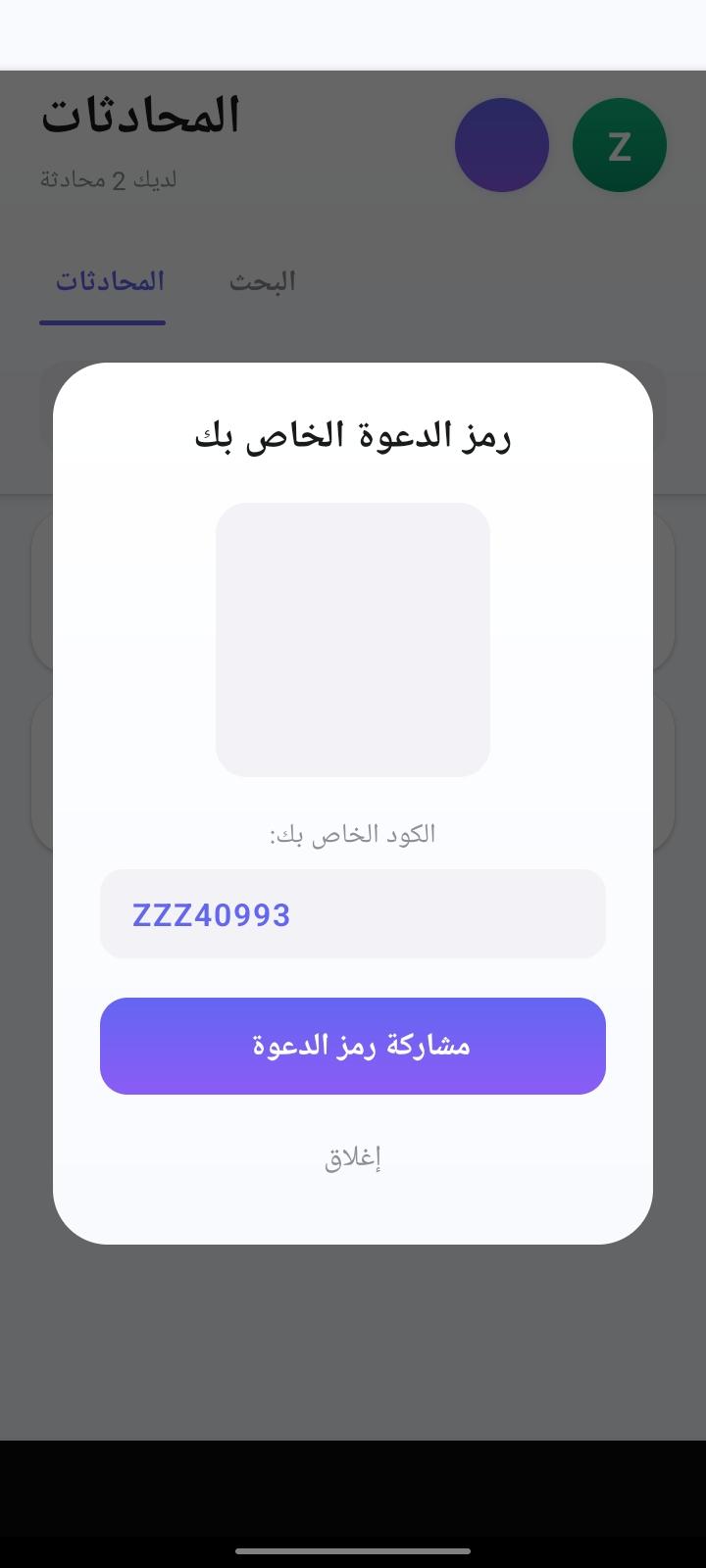
Task: Select the invite code ZZZ40993 field
Action: tap(352, 913)
